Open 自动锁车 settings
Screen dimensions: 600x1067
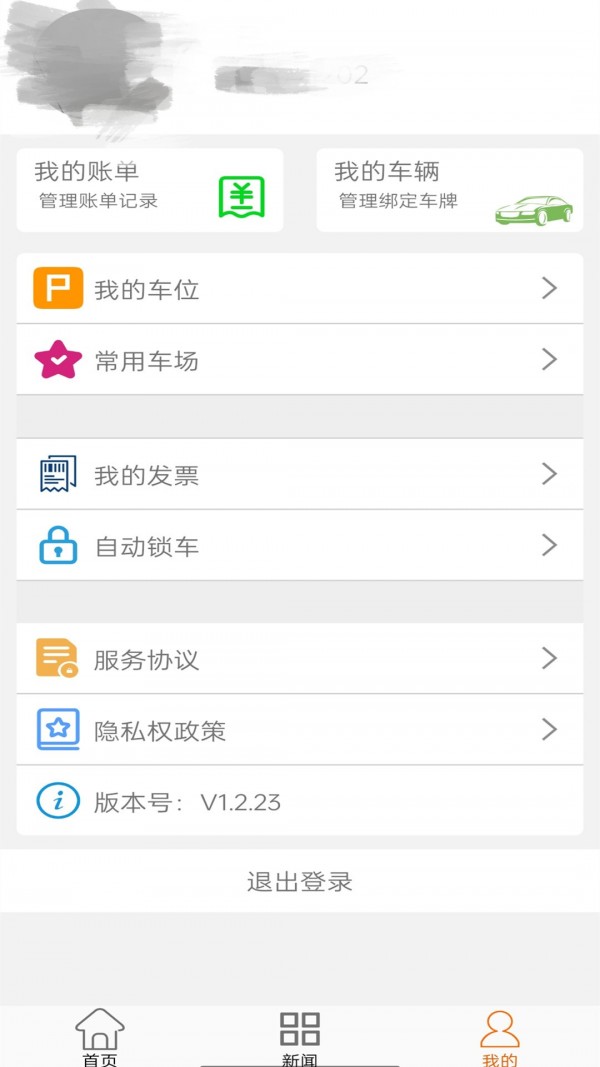pyautogui.click(x=300, y=546)
